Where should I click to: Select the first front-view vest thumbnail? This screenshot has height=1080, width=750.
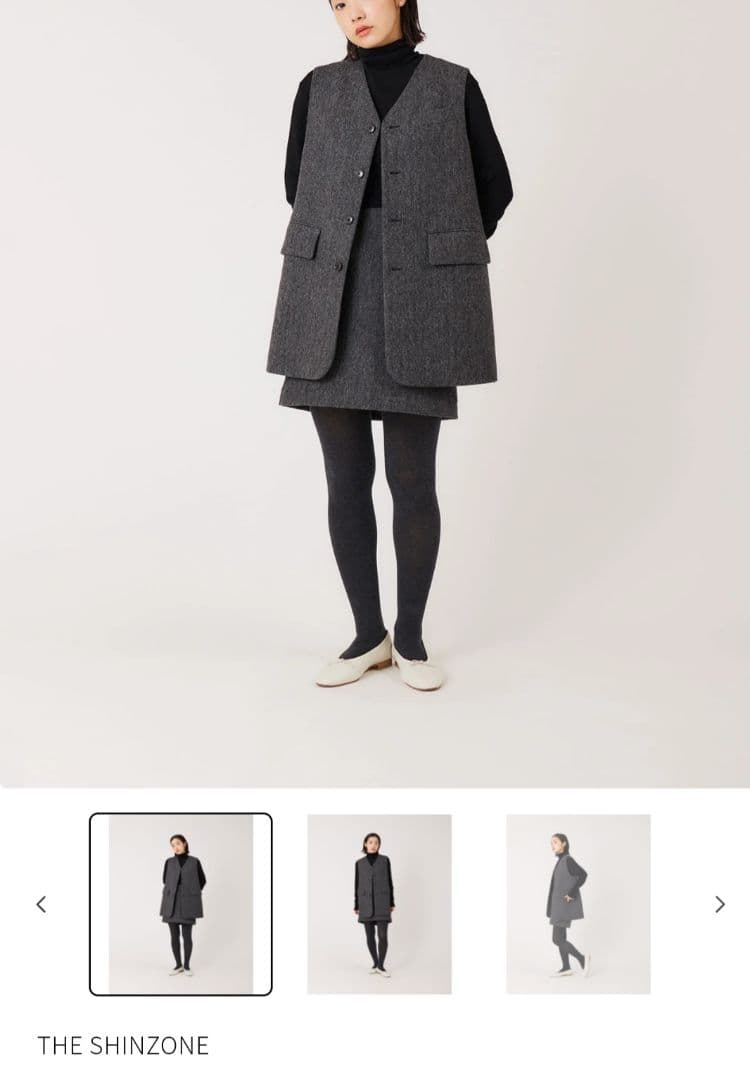[x=181, y=904]
